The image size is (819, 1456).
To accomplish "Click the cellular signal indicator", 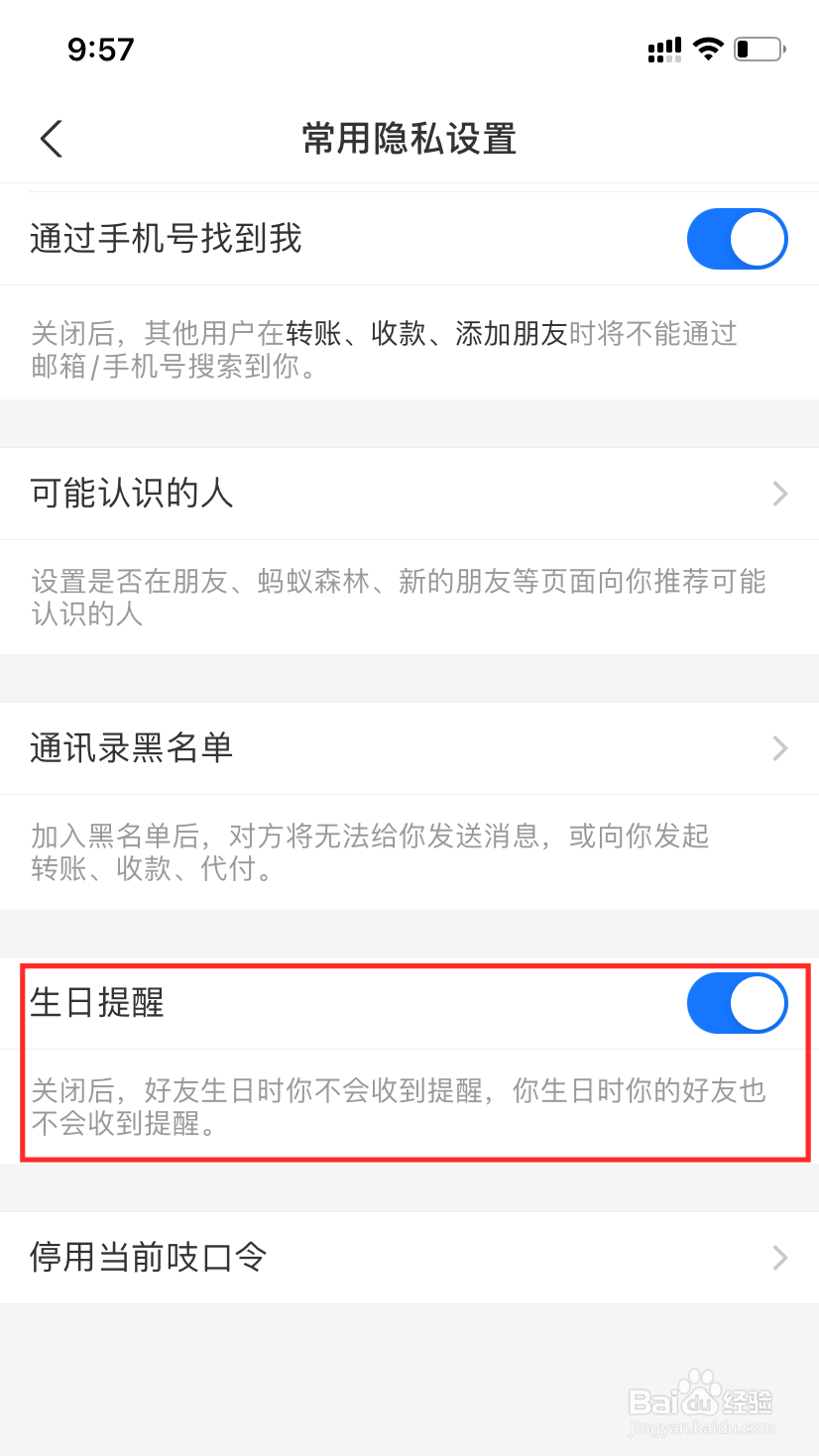I will tap(663, 49).
